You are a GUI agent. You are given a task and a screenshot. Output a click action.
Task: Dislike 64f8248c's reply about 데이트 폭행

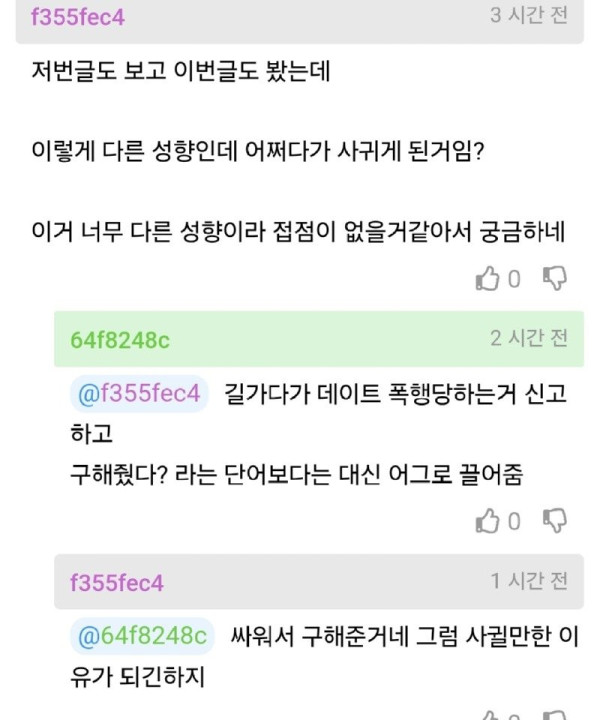click(554, 520)
